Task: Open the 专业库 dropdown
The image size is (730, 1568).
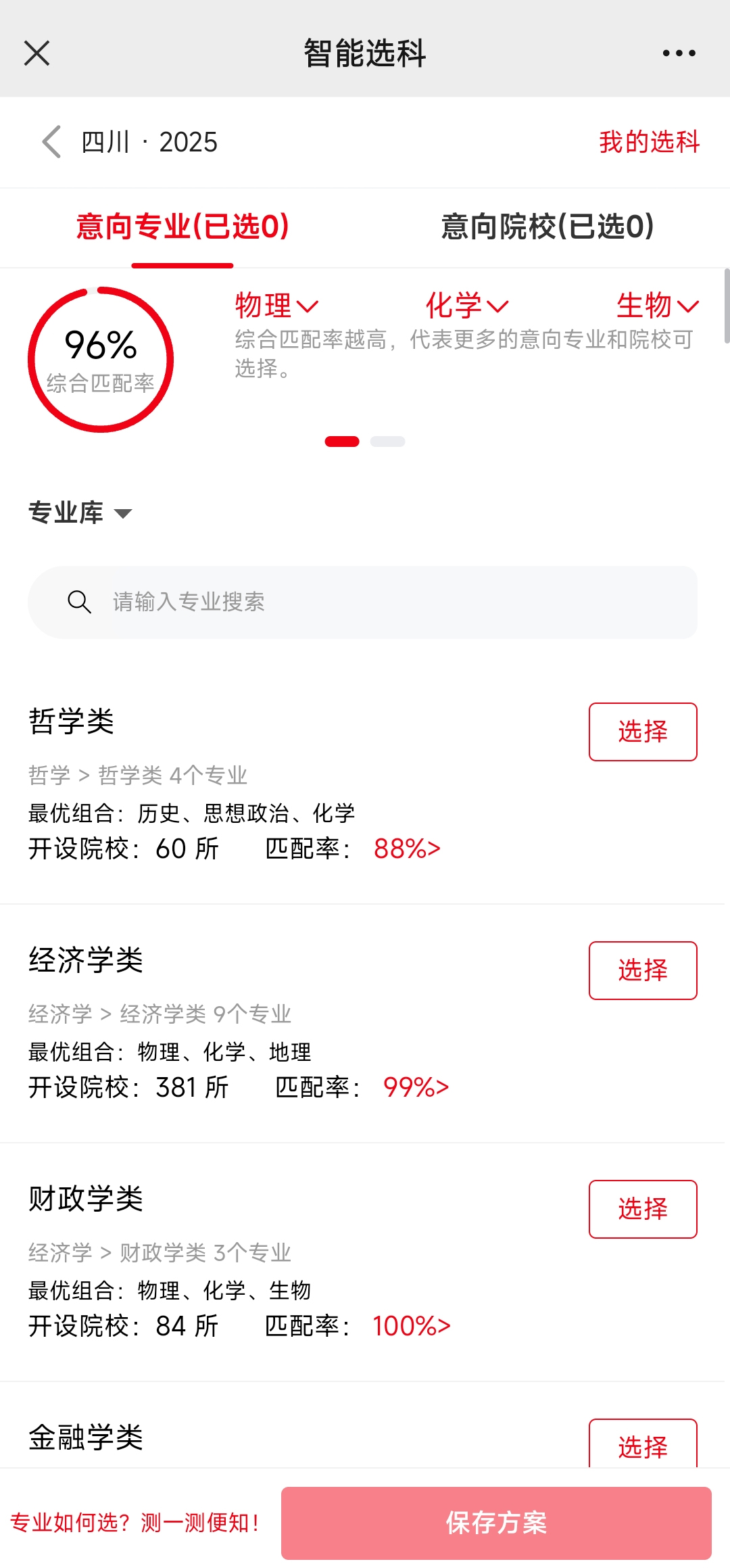Action: coord(80,513)
